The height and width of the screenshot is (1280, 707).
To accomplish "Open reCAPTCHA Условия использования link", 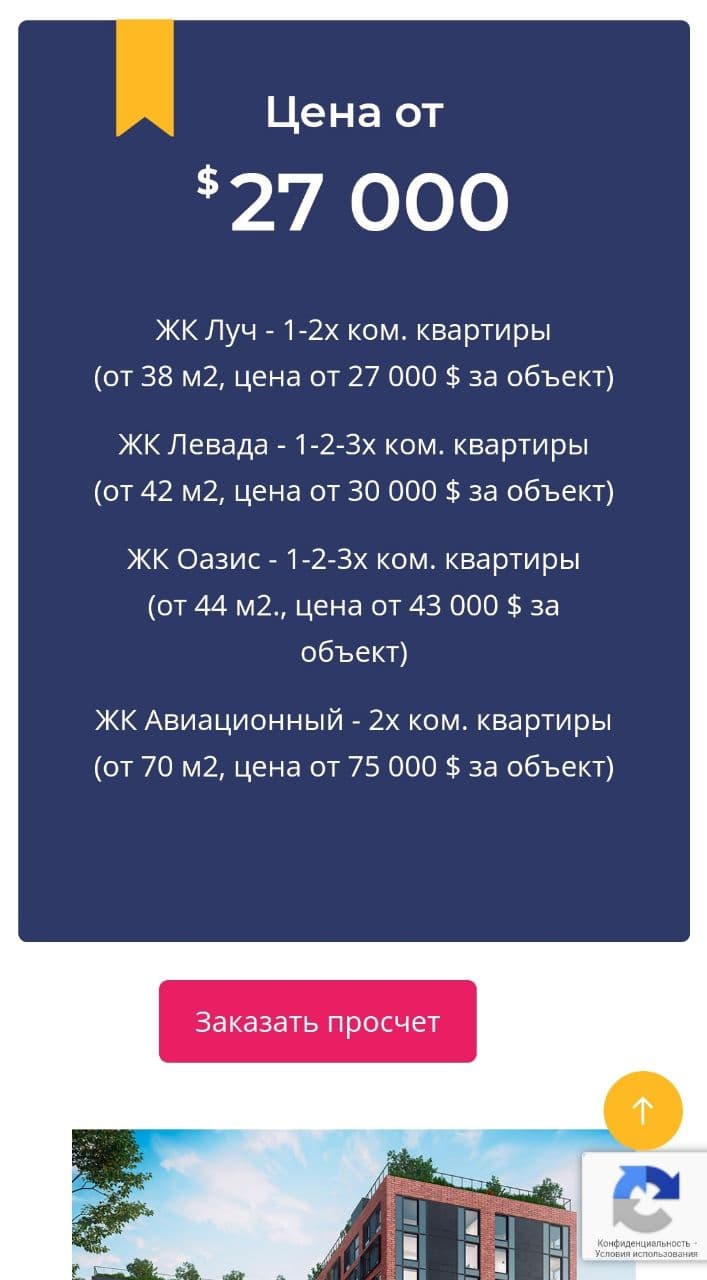I will [x=646, y=1254].
